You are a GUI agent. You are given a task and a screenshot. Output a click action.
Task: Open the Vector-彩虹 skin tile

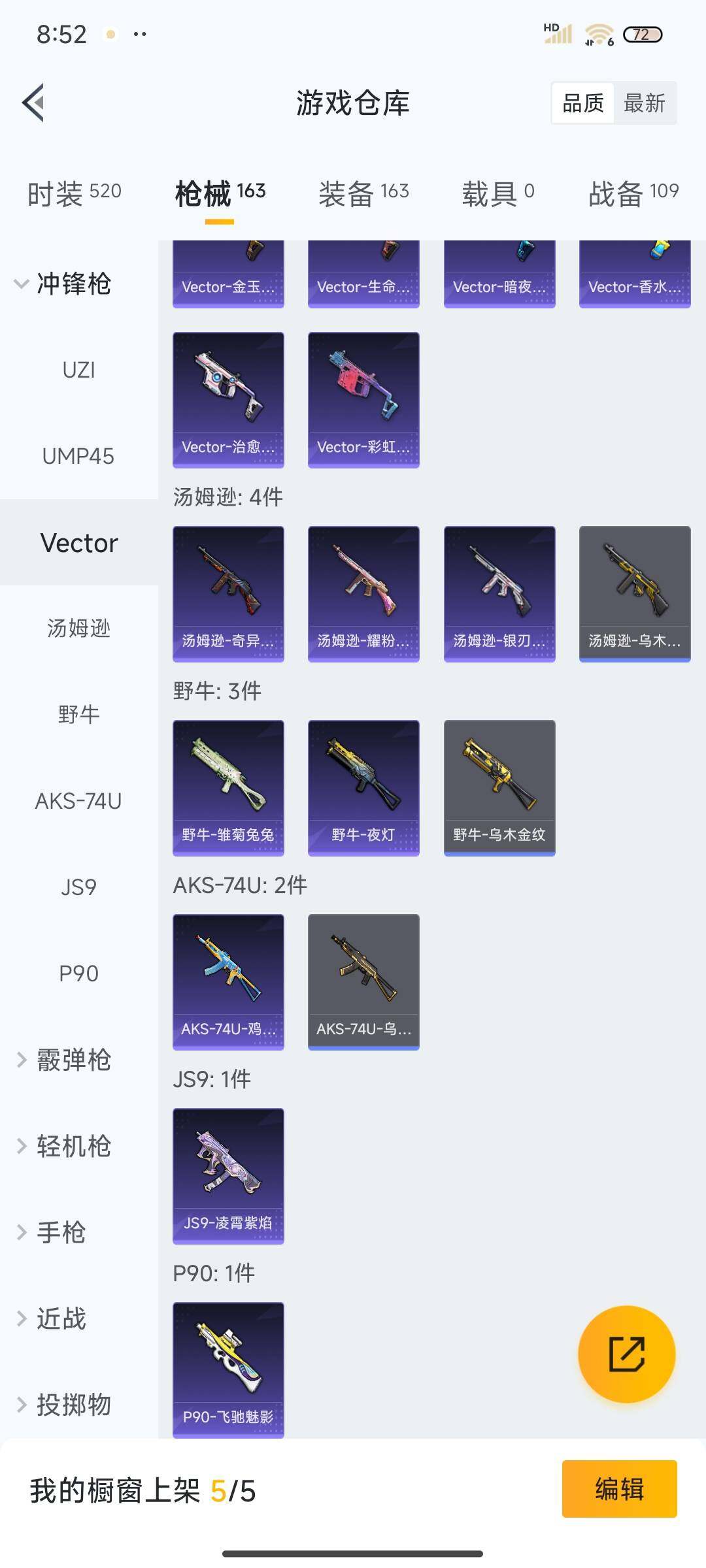[x=363, y=400]
